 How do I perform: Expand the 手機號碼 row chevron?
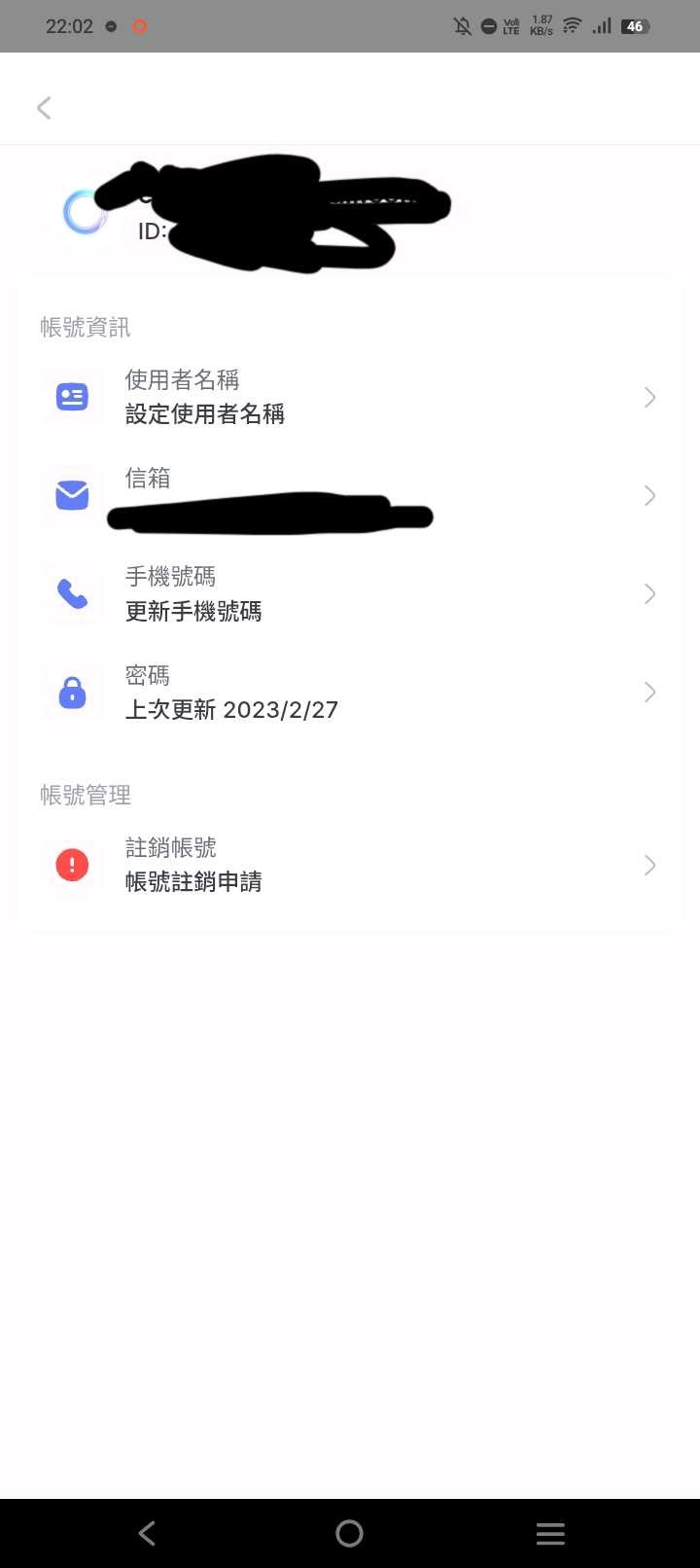coord(649,593)
